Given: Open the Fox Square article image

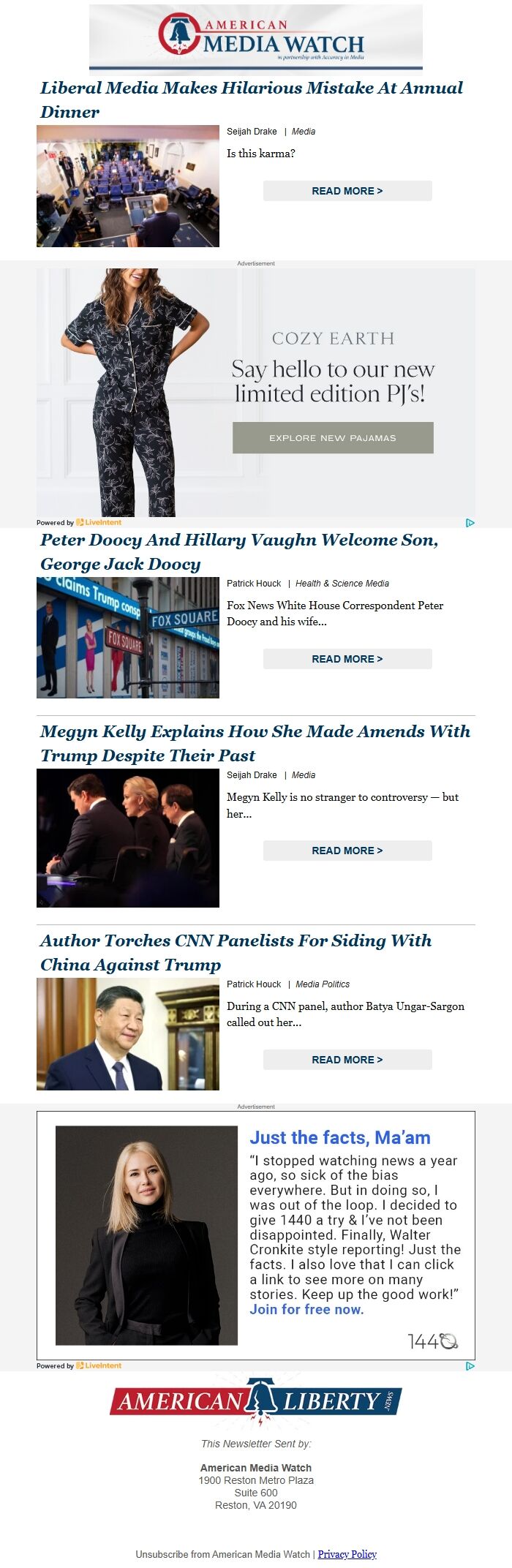Looking at the screenshot, I should (128, 638).
